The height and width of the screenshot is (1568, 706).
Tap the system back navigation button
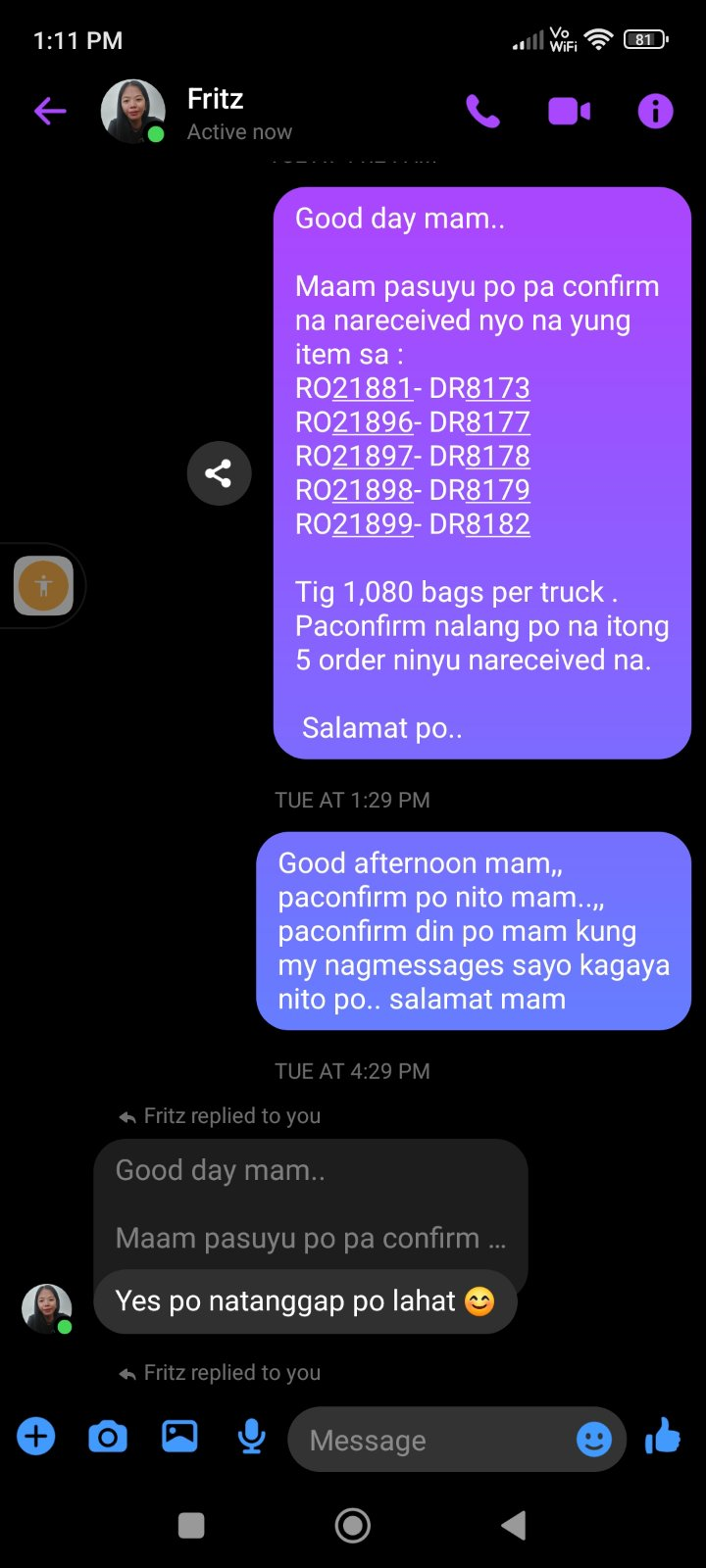514,1525
